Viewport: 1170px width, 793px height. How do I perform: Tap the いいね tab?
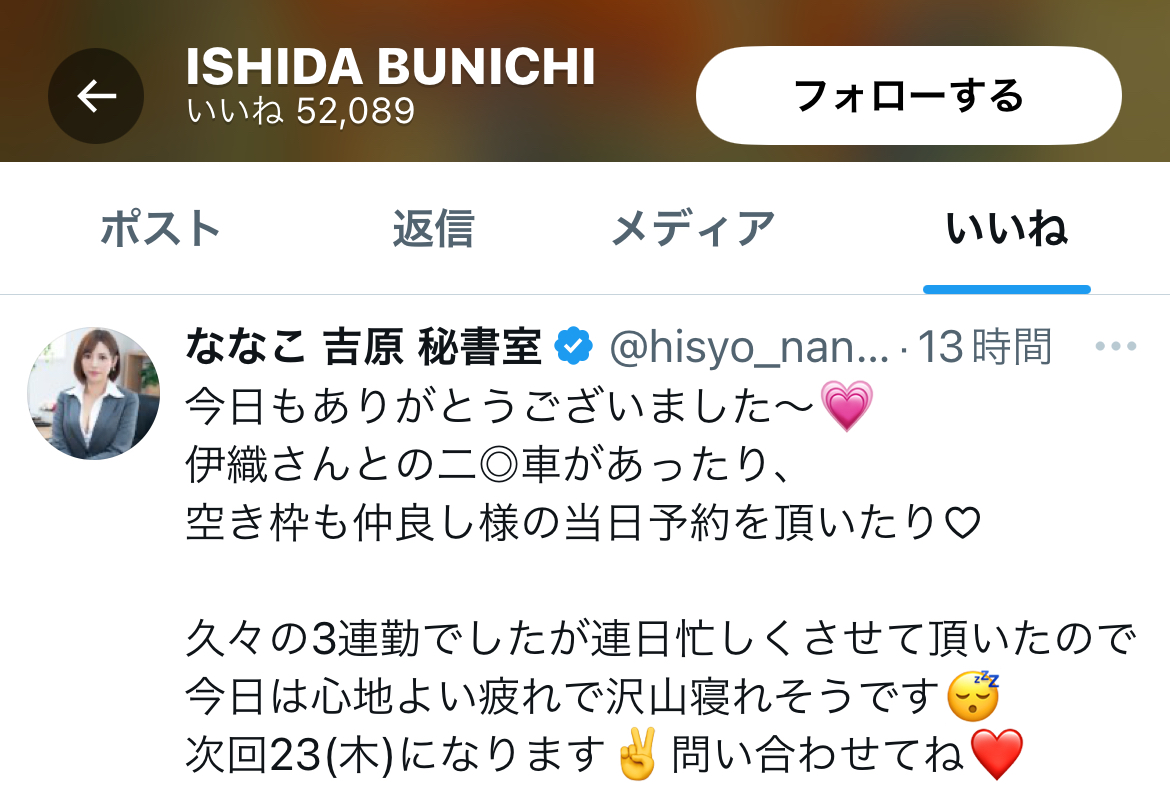1006,229
